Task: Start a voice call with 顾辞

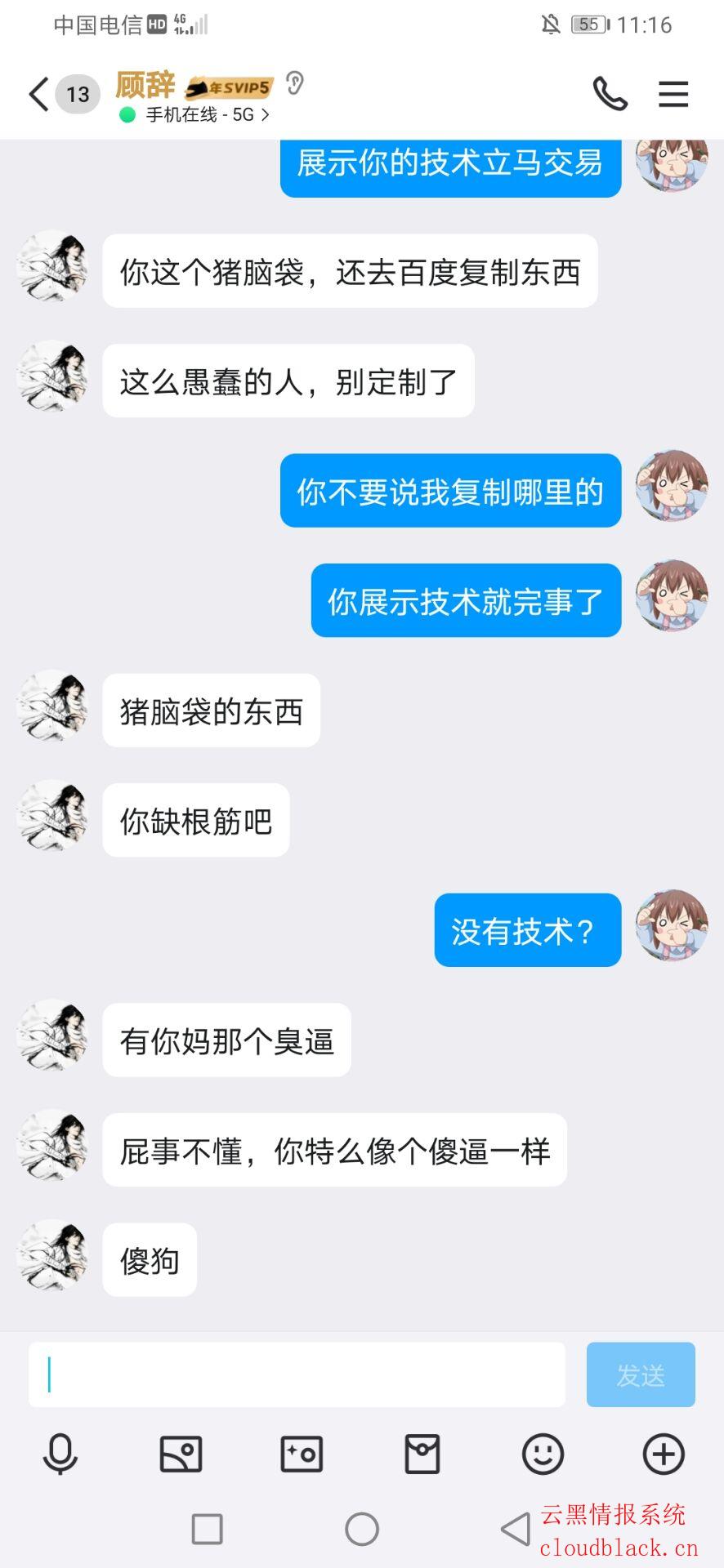Action: [x=610, y=94]
